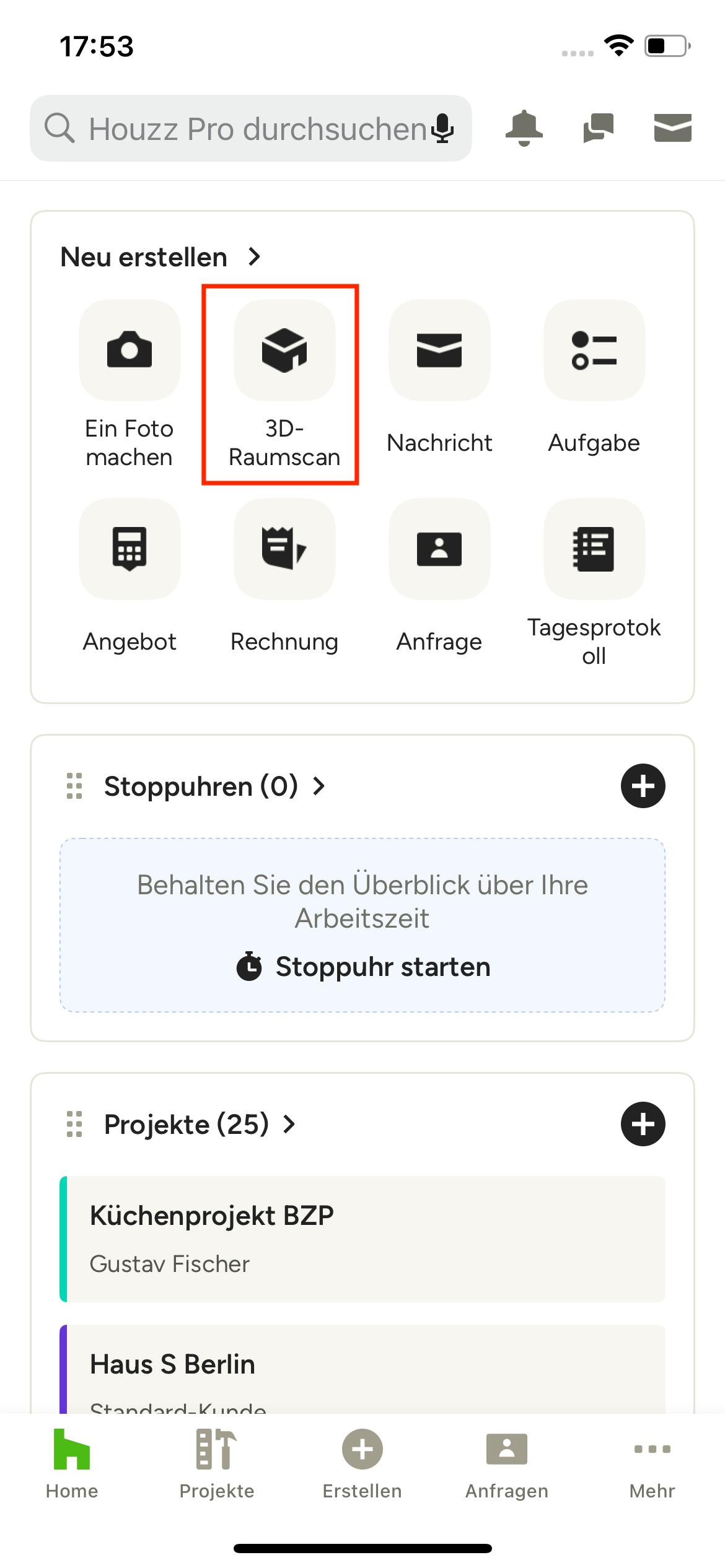Open the Mehr tab
Screen dimensions: 725x1568
652,1464
